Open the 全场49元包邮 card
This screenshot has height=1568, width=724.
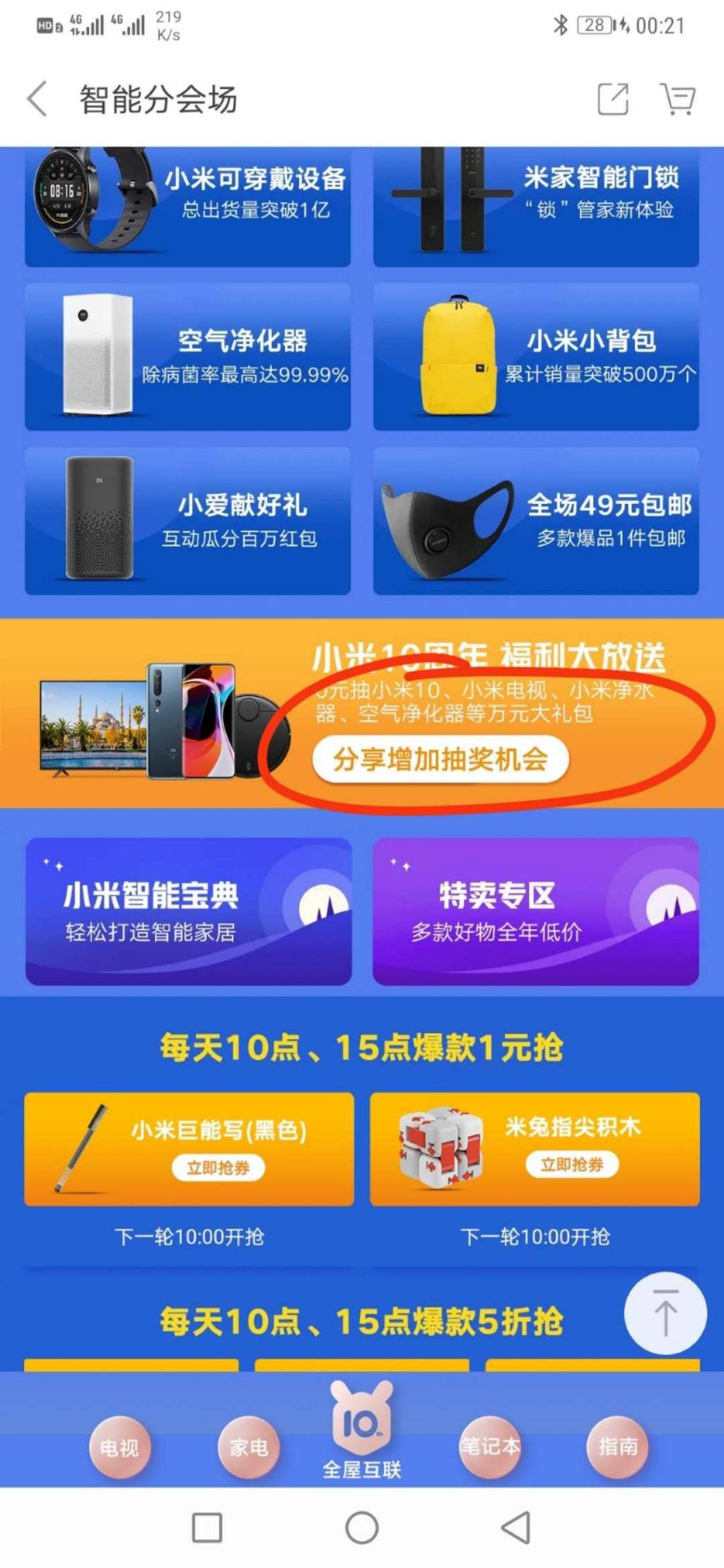click(x=536, y=521)
